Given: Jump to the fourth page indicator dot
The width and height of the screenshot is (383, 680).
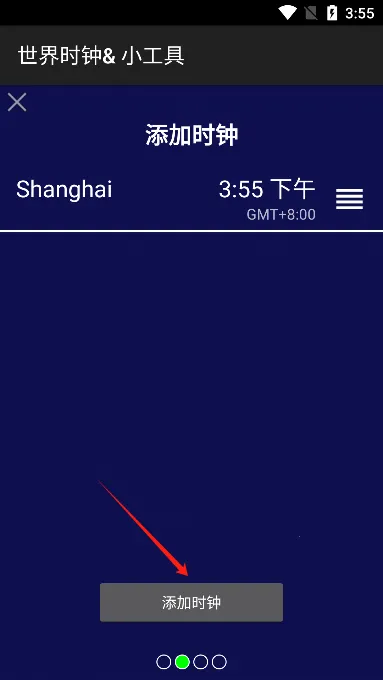Looking at the screenshot, I should coord(219,662).
